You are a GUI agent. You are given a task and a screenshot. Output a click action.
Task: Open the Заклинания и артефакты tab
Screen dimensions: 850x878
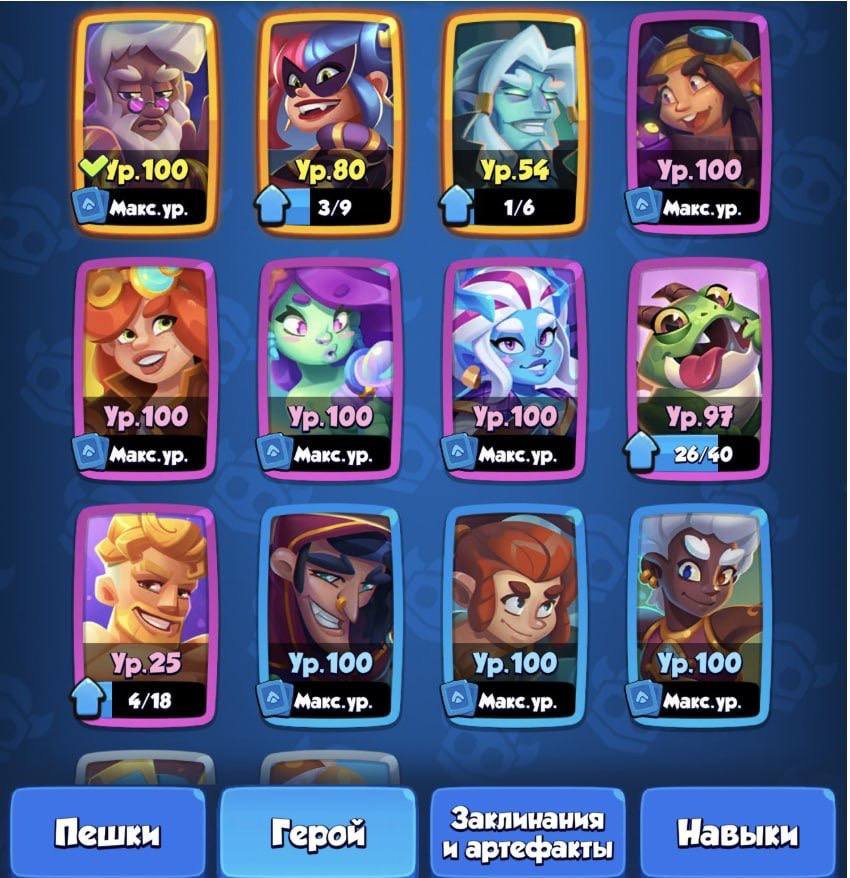click(x=527, y=833)
